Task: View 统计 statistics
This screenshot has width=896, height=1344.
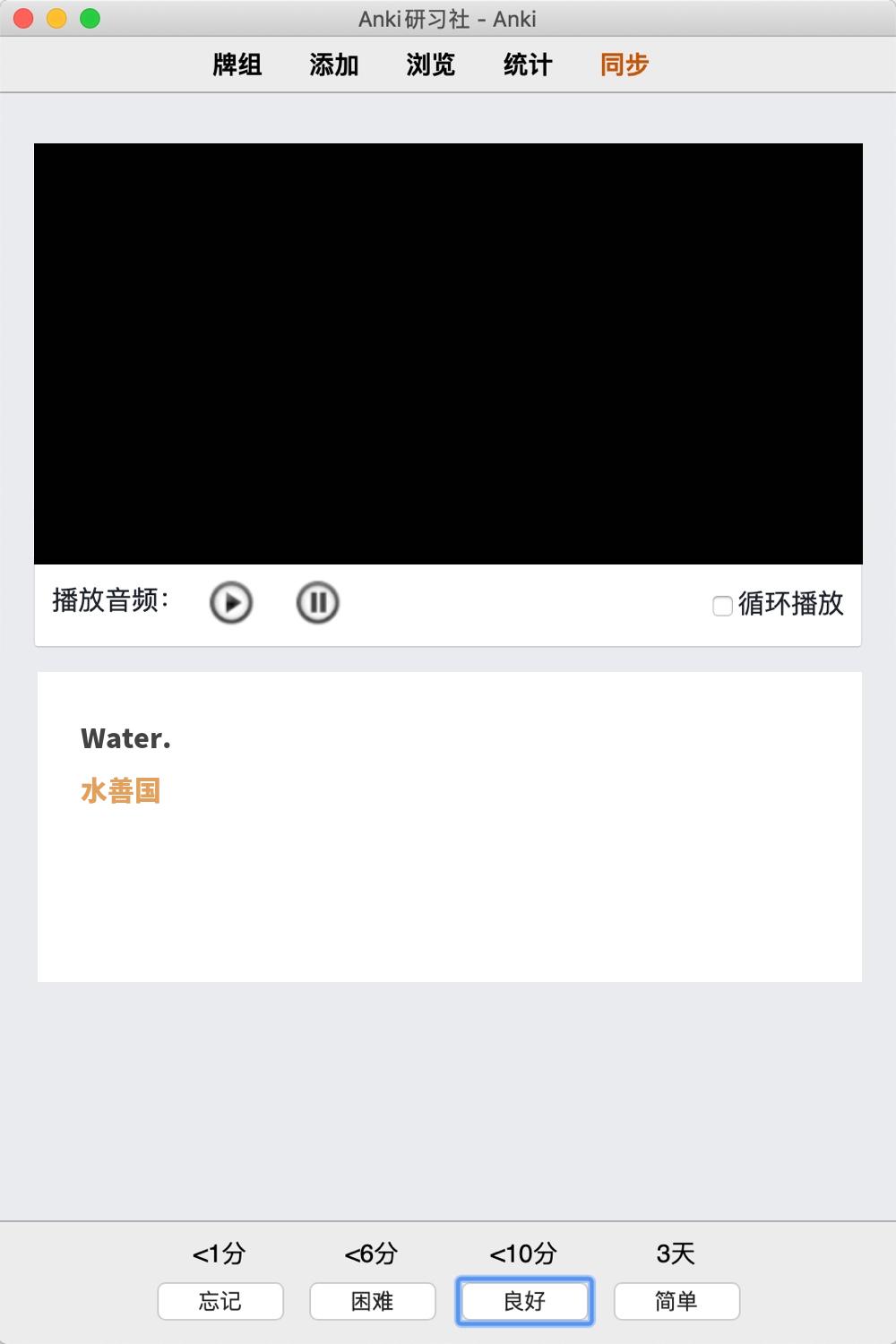Action: [x=528, y=65]
